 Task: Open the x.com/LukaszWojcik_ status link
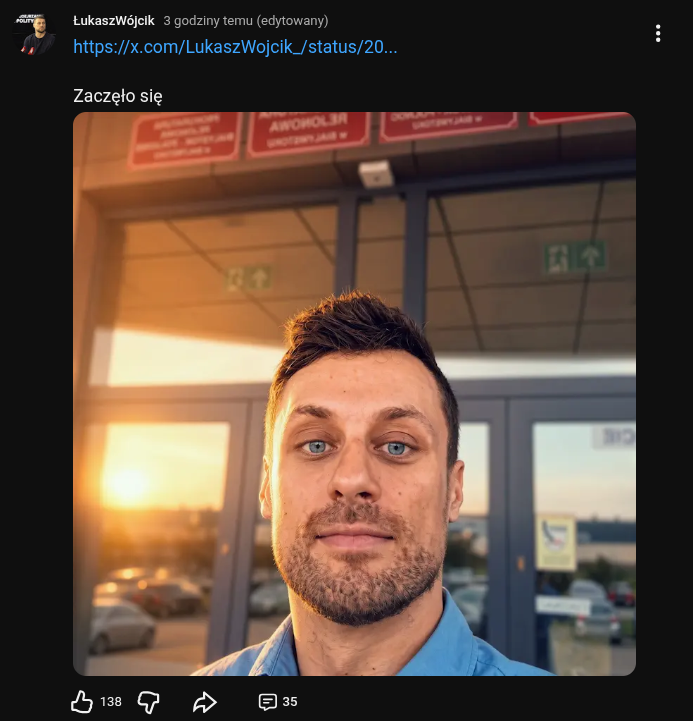pyautogui.click(x=235, y=47)
